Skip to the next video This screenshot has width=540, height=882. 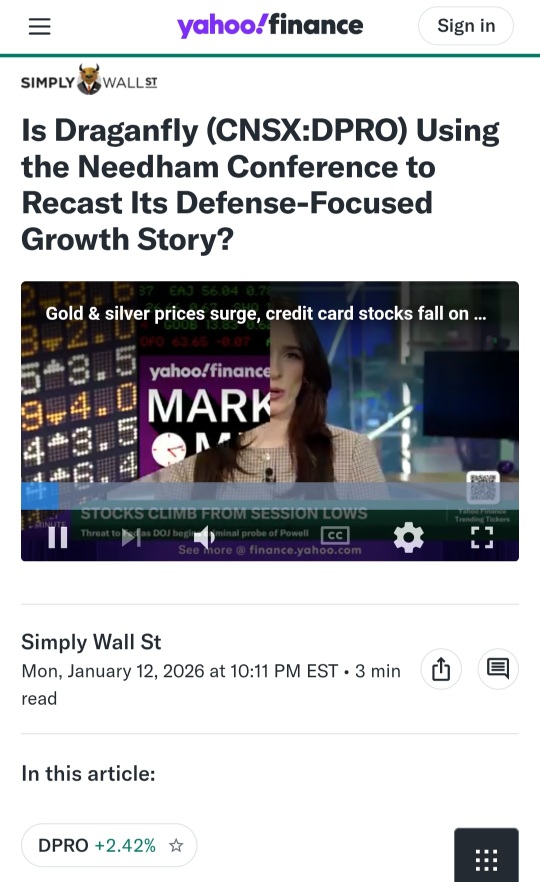coord(131,537)
